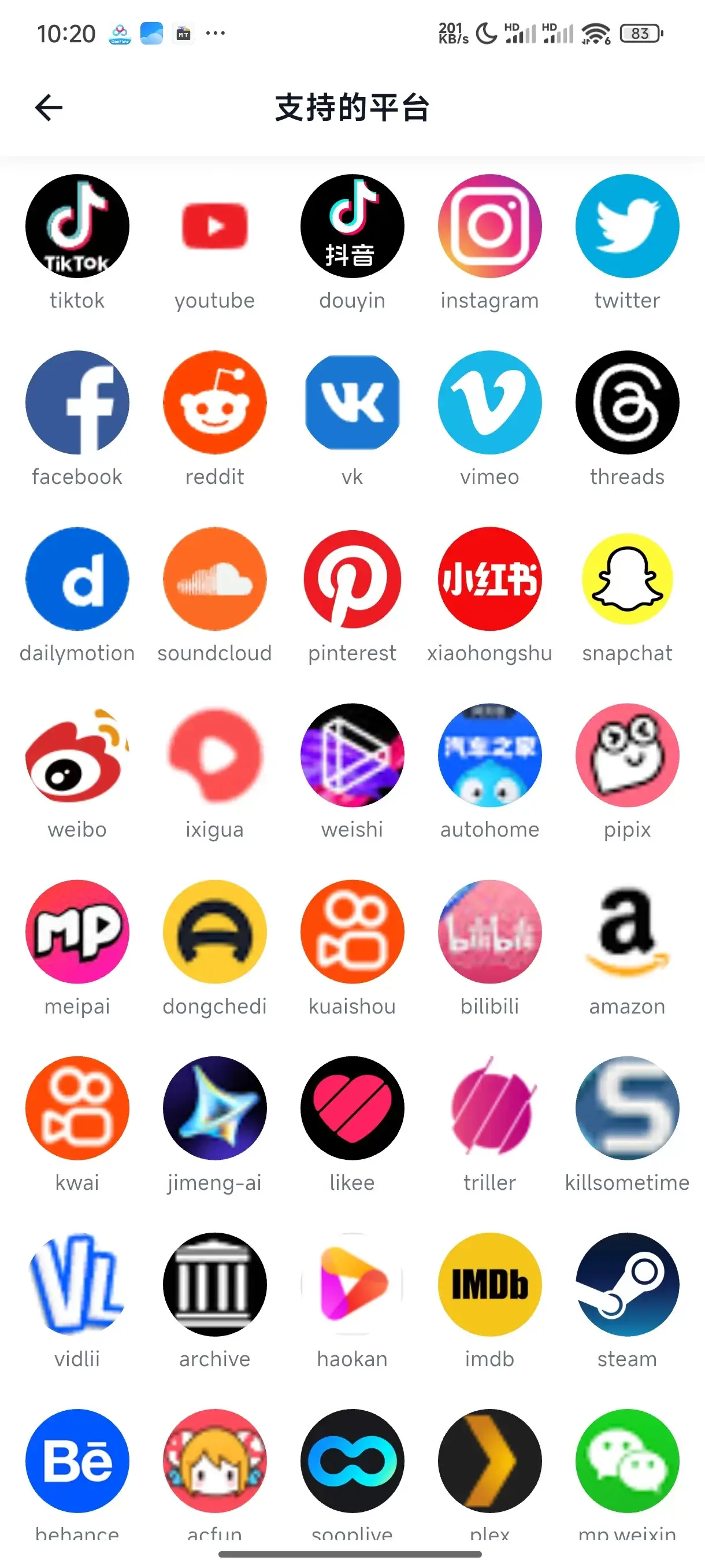Open the tiktok platform
Viewport: 705px width, 1568px height.
pyautogui.click(x=77, y=227)
